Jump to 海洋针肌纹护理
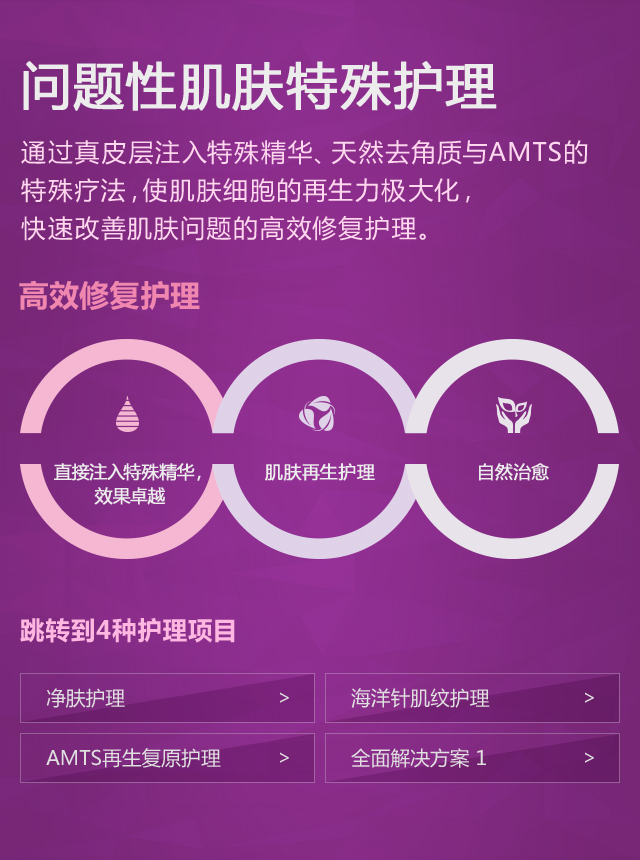The width and height of the screenshot is (640, 860). click(472, 698)
